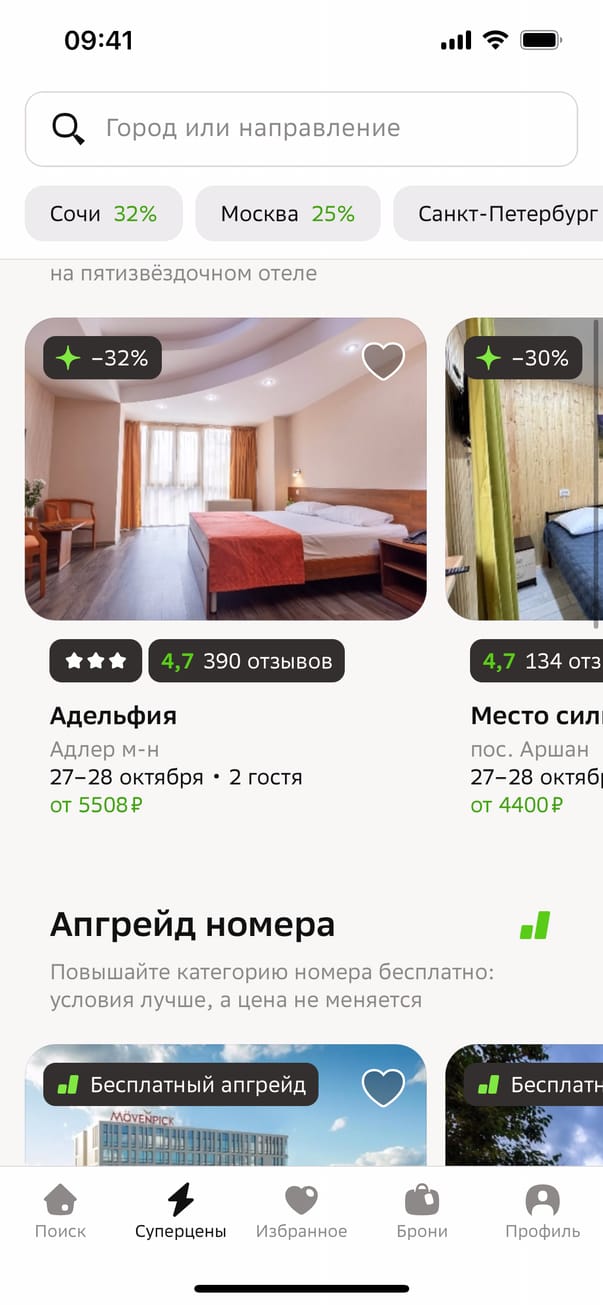
Task: Open the Адельфия hotel card
Action: pos(225,470)
